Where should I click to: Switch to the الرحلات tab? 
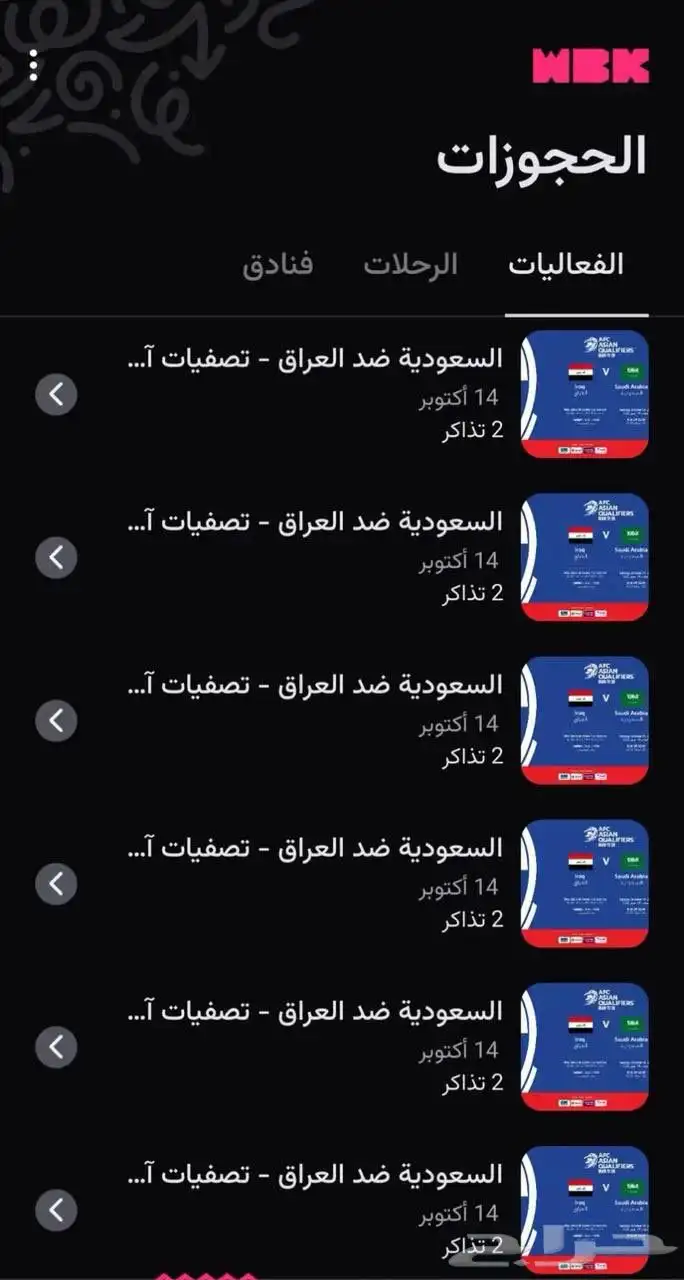pos(410,264)
